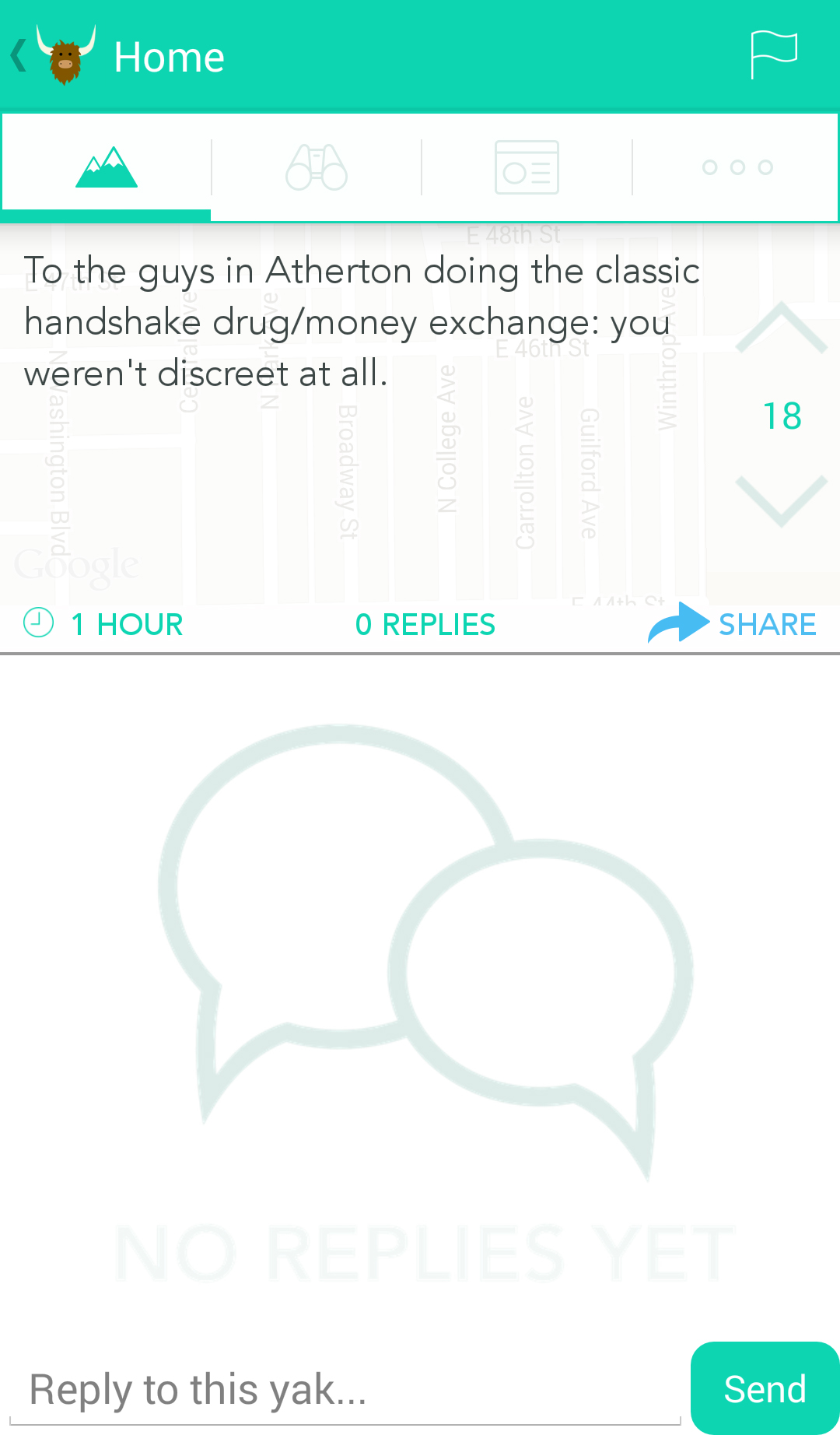
Task: Share this yak
Action: [733, 624]
